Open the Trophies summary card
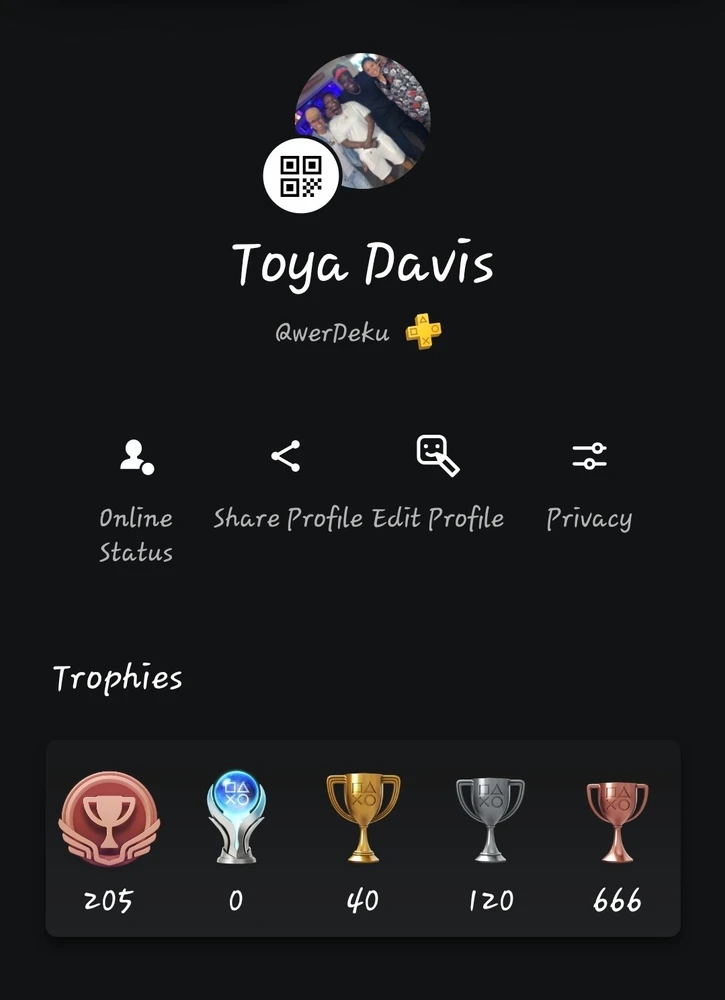This screenshot has width=725, height=1000. pos(363,838)
